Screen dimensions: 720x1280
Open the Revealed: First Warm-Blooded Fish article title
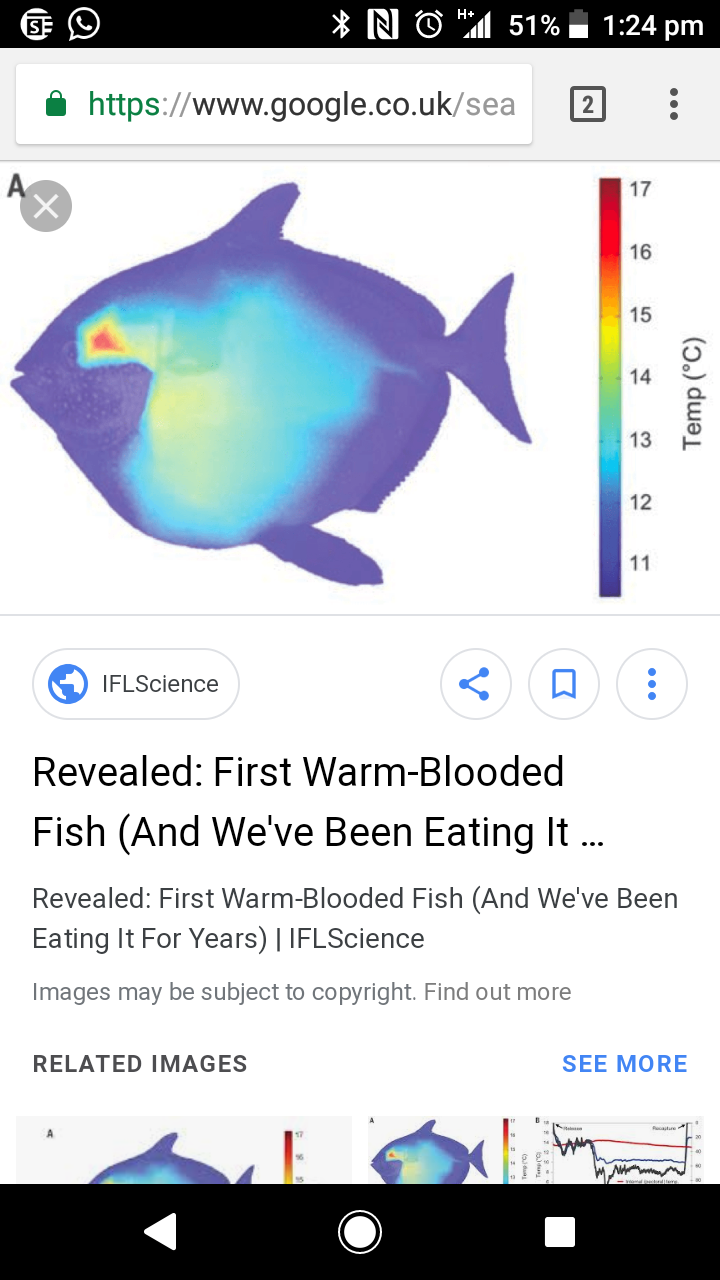point(318,802)
